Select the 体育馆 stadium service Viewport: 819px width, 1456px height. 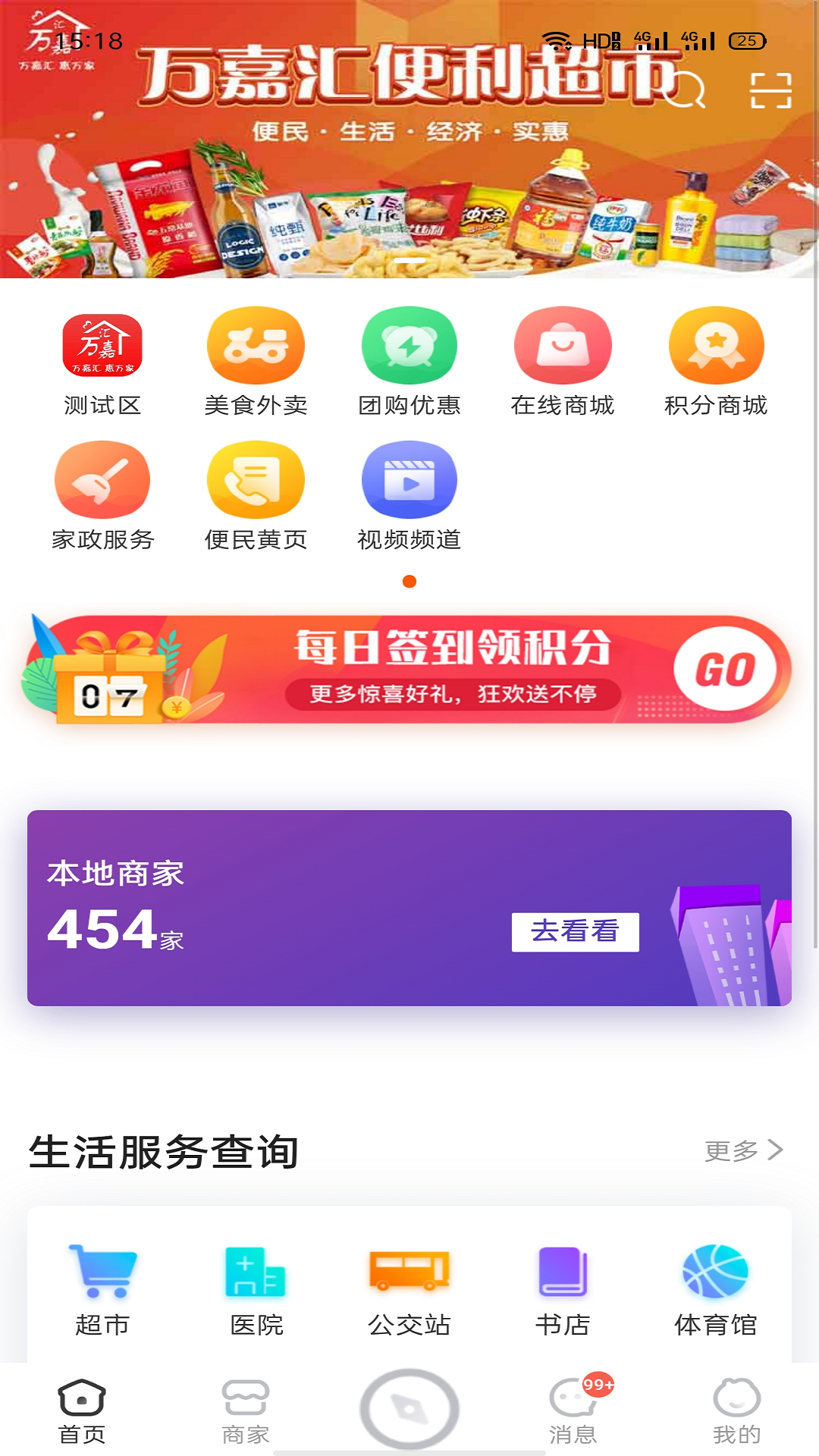click(x=716, y=1291)
